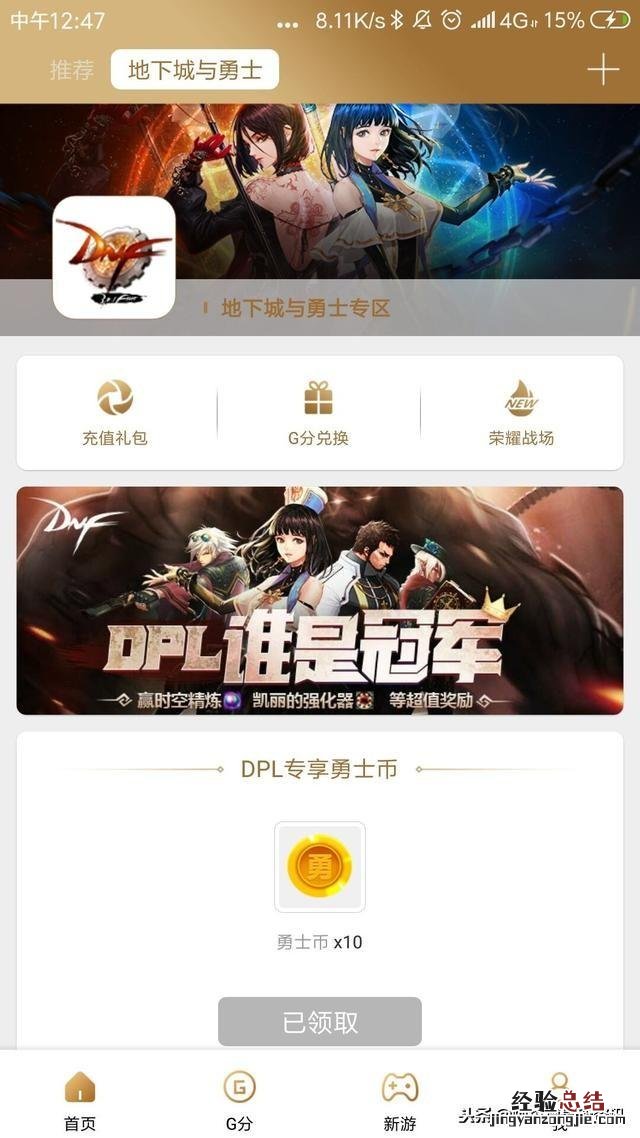Viewport: 640px width, 1138px height.
Task: Tap the plus icon to add a game
Action: [x=603, y=70]
